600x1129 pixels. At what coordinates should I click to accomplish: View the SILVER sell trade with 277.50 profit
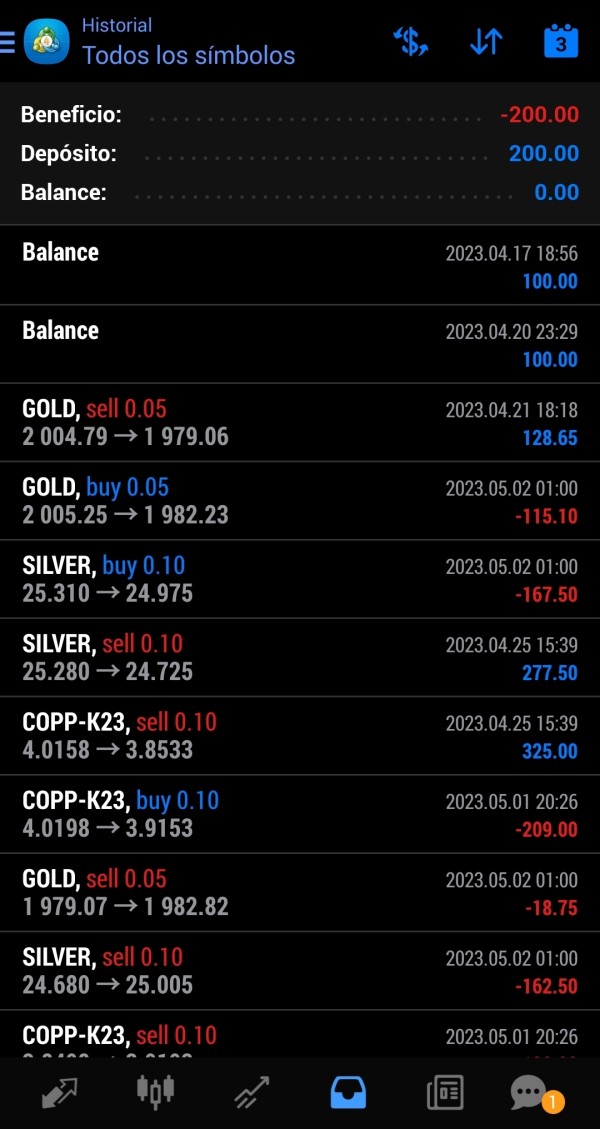coord(300,657)
